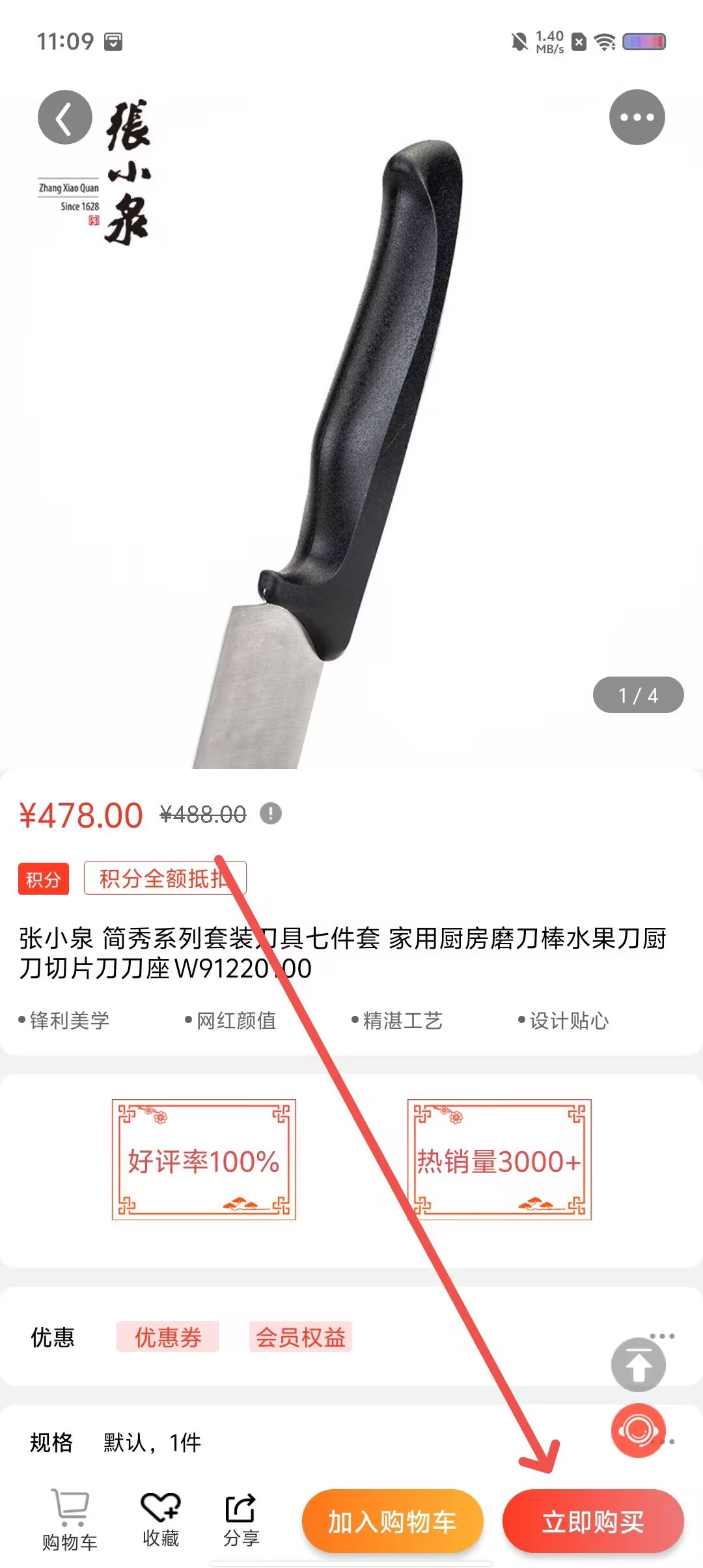
Task: Tap the 积分全额抵扣 tag
Action: tap(165, 878)
